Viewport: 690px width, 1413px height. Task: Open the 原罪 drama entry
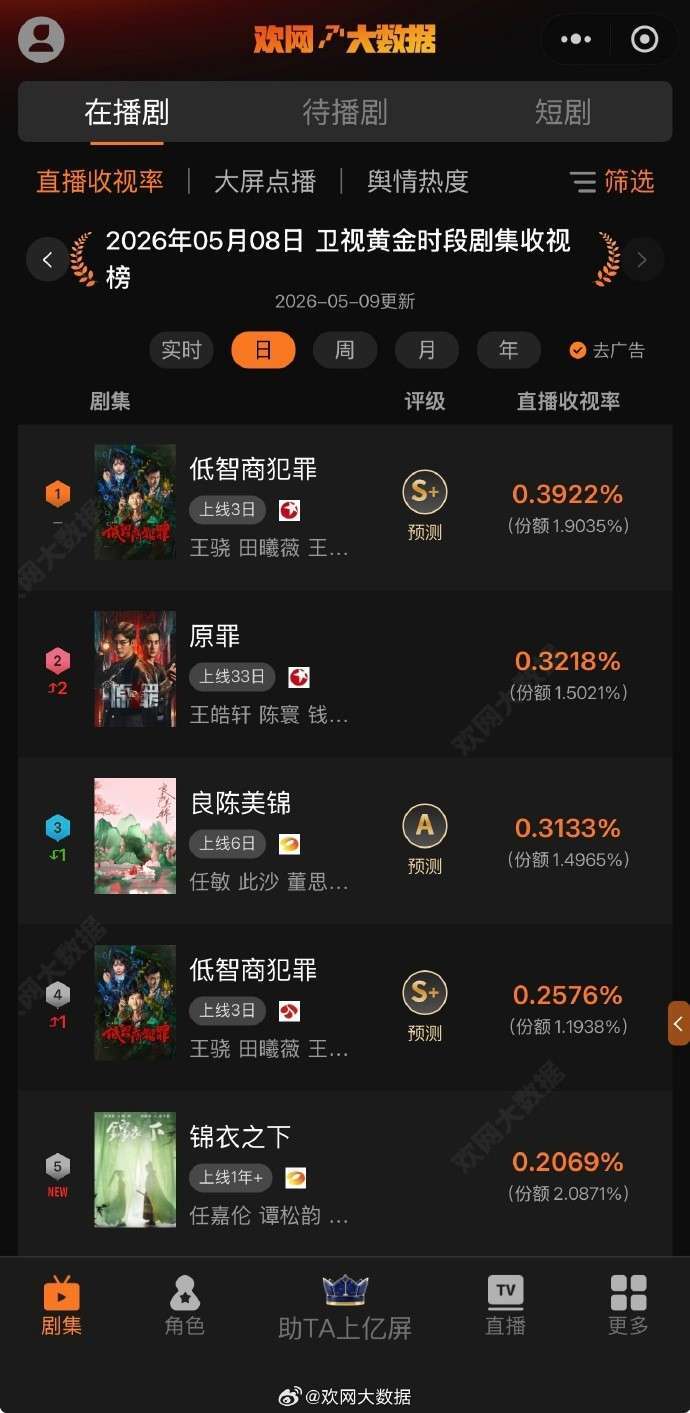pyautogui.click(x=345, y=674)
